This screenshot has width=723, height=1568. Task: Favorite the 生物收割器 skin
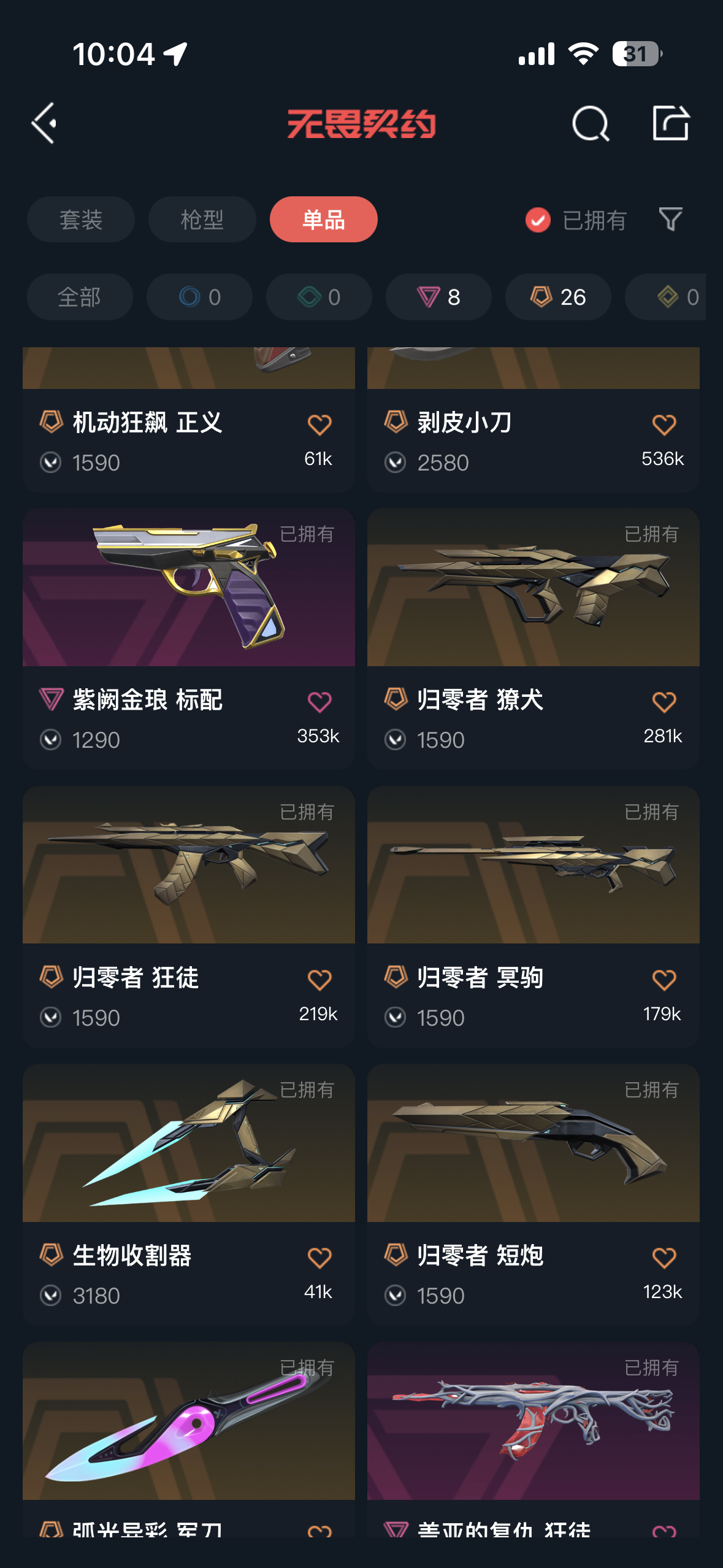click(x=319, y=1258)
